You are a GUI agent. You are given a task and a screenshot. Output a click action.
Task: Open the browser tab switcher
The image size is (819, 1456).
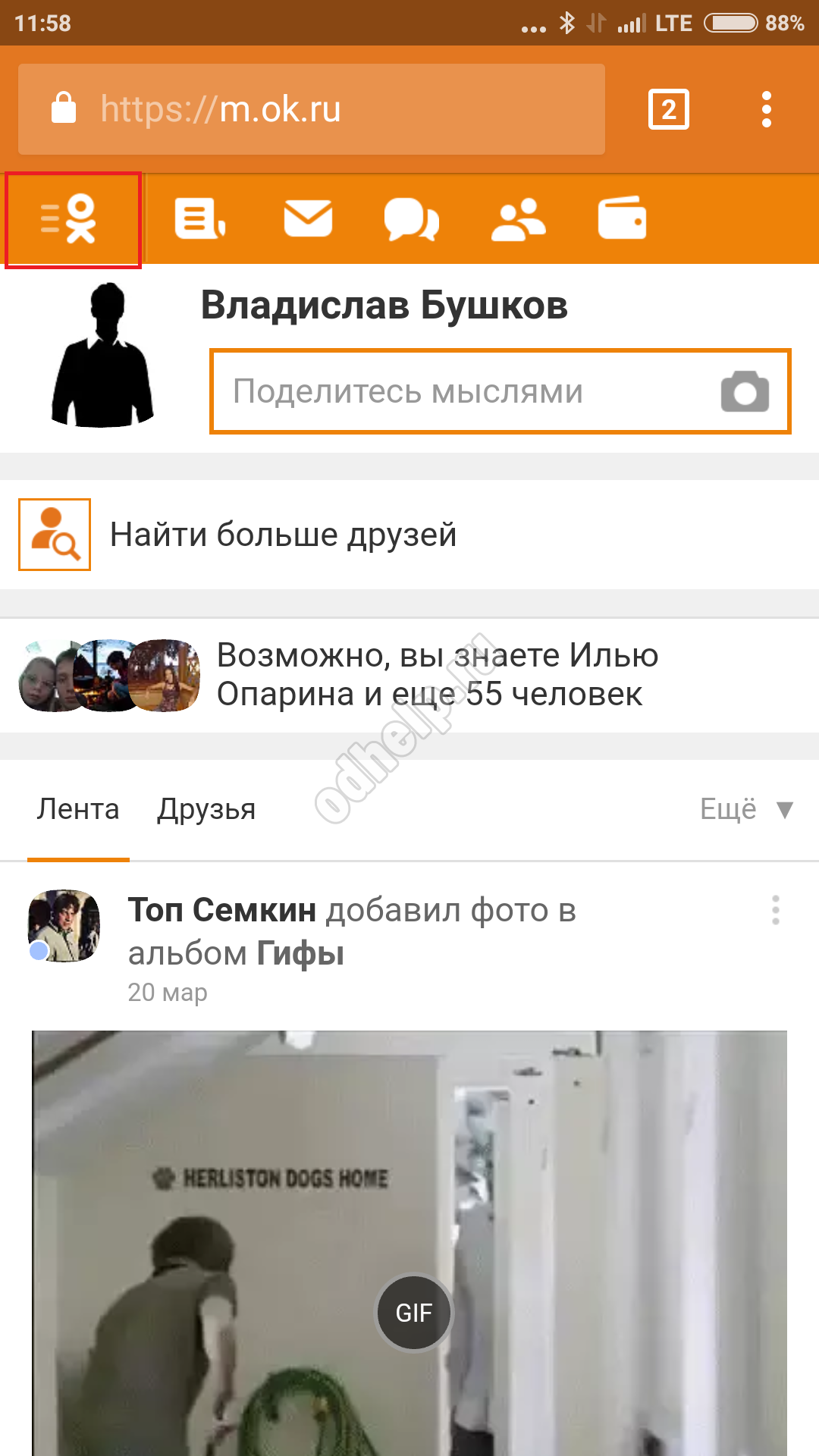668,109
